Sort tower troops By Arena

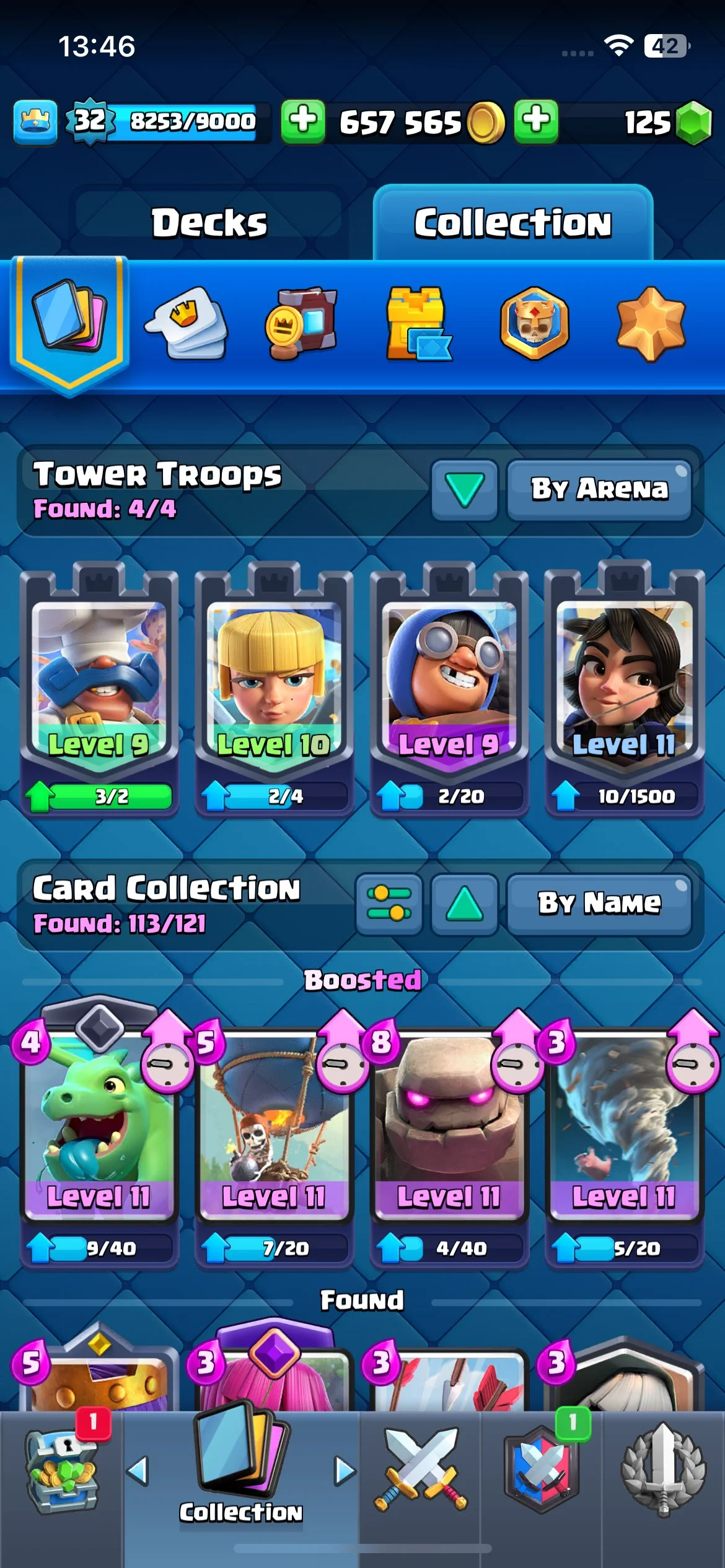[599, 489]
